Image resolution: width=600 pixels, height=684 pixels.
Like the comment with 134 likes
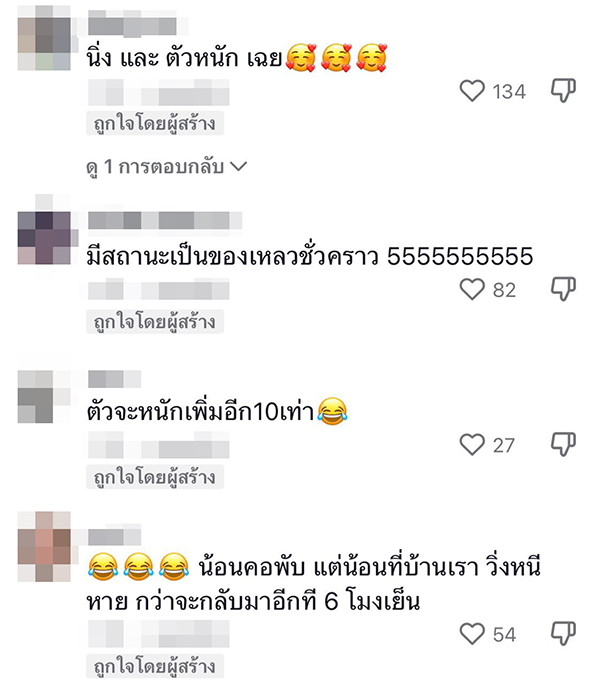click(x=471, y=92)
